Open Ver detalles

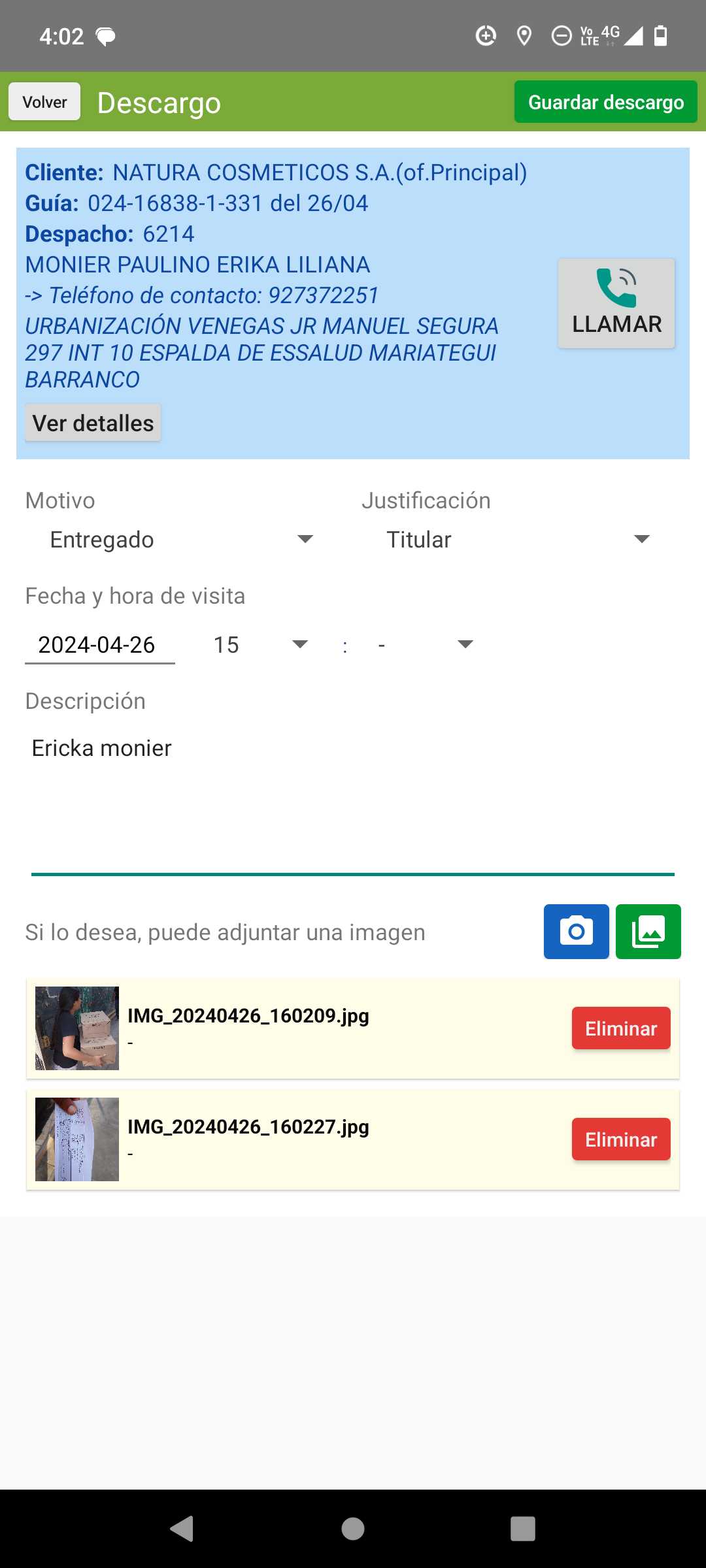click(93, 423)
